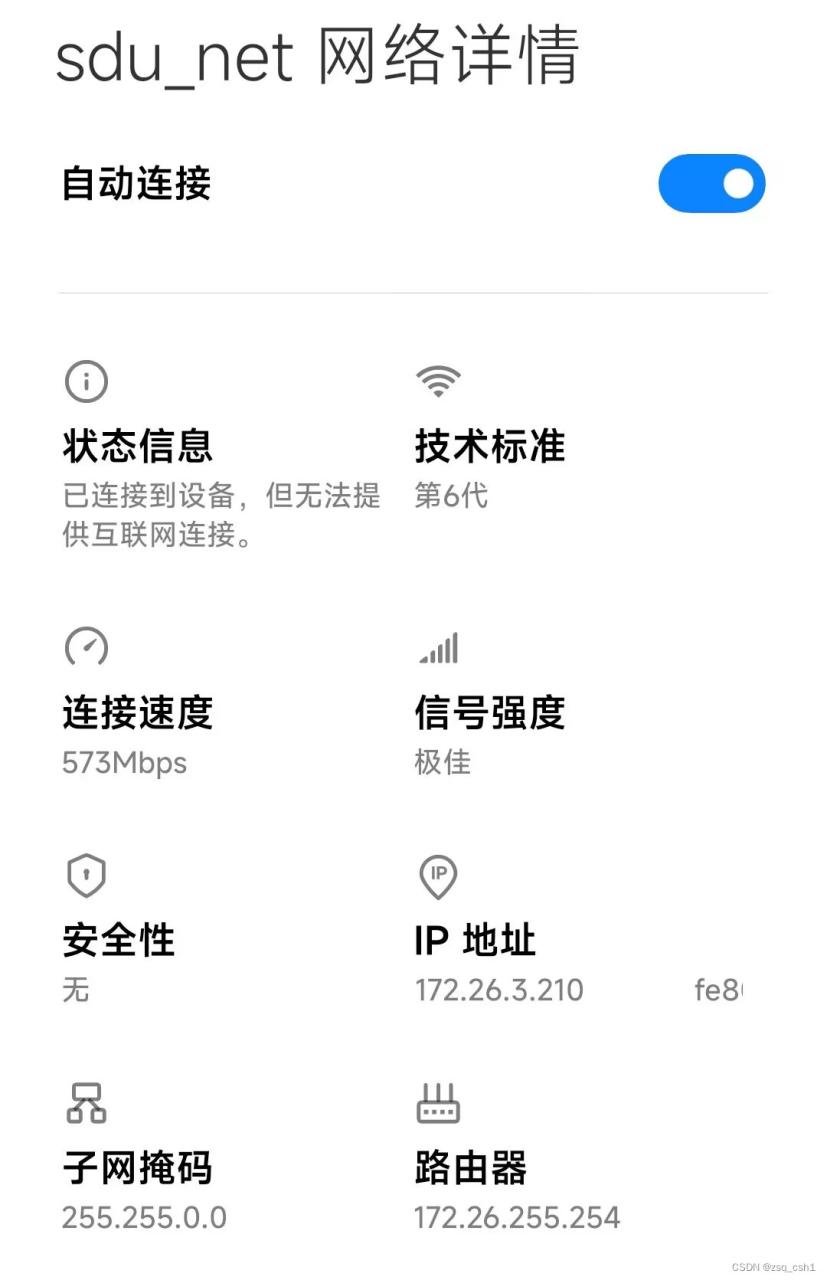Viewport: 827px width, 1280px height.
Task: Expand the IP 地址 section
Action: [x=474, y=939]
